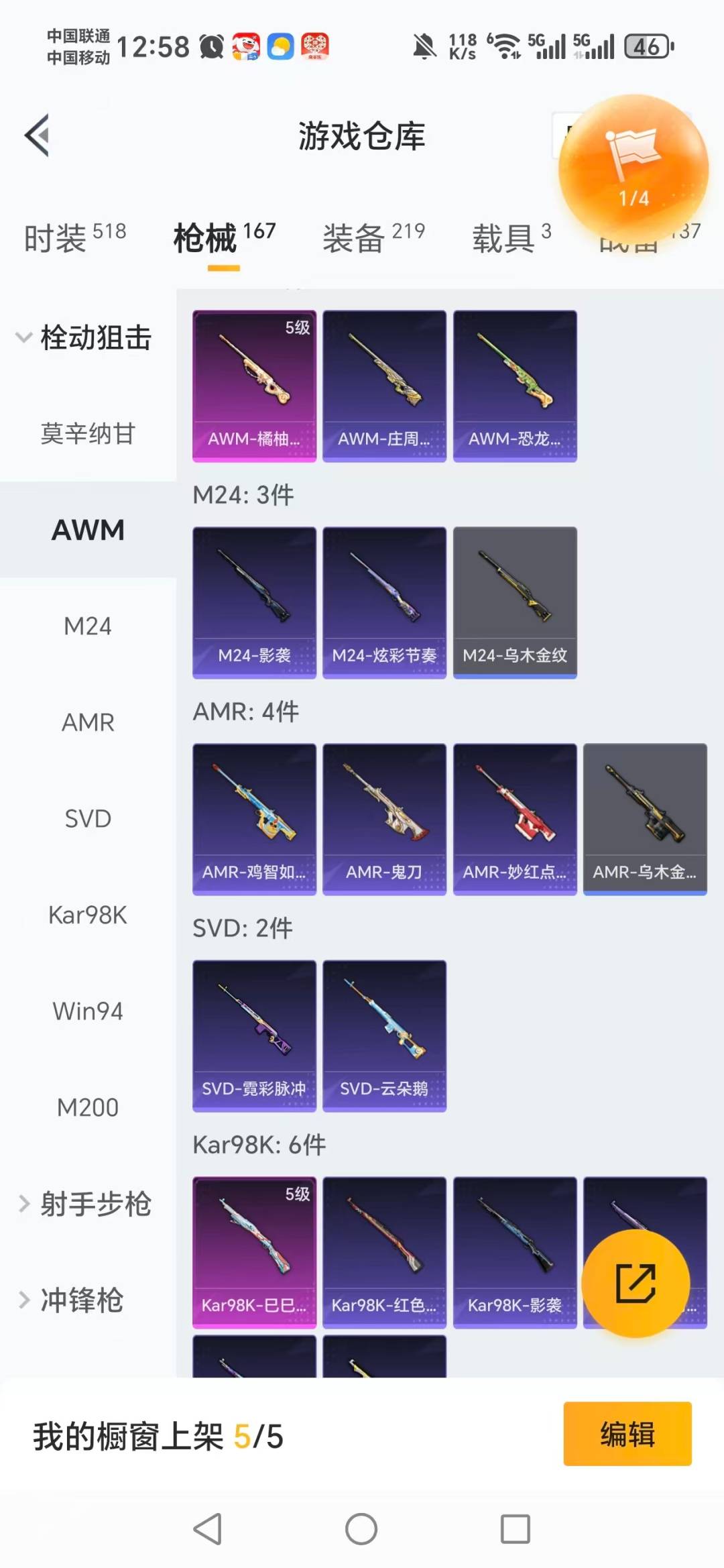The height and width of the screenshot is (1568, 724).
Task: Tap the back arrow to leave 游戏仓库
Action: (x=38, y=134)
